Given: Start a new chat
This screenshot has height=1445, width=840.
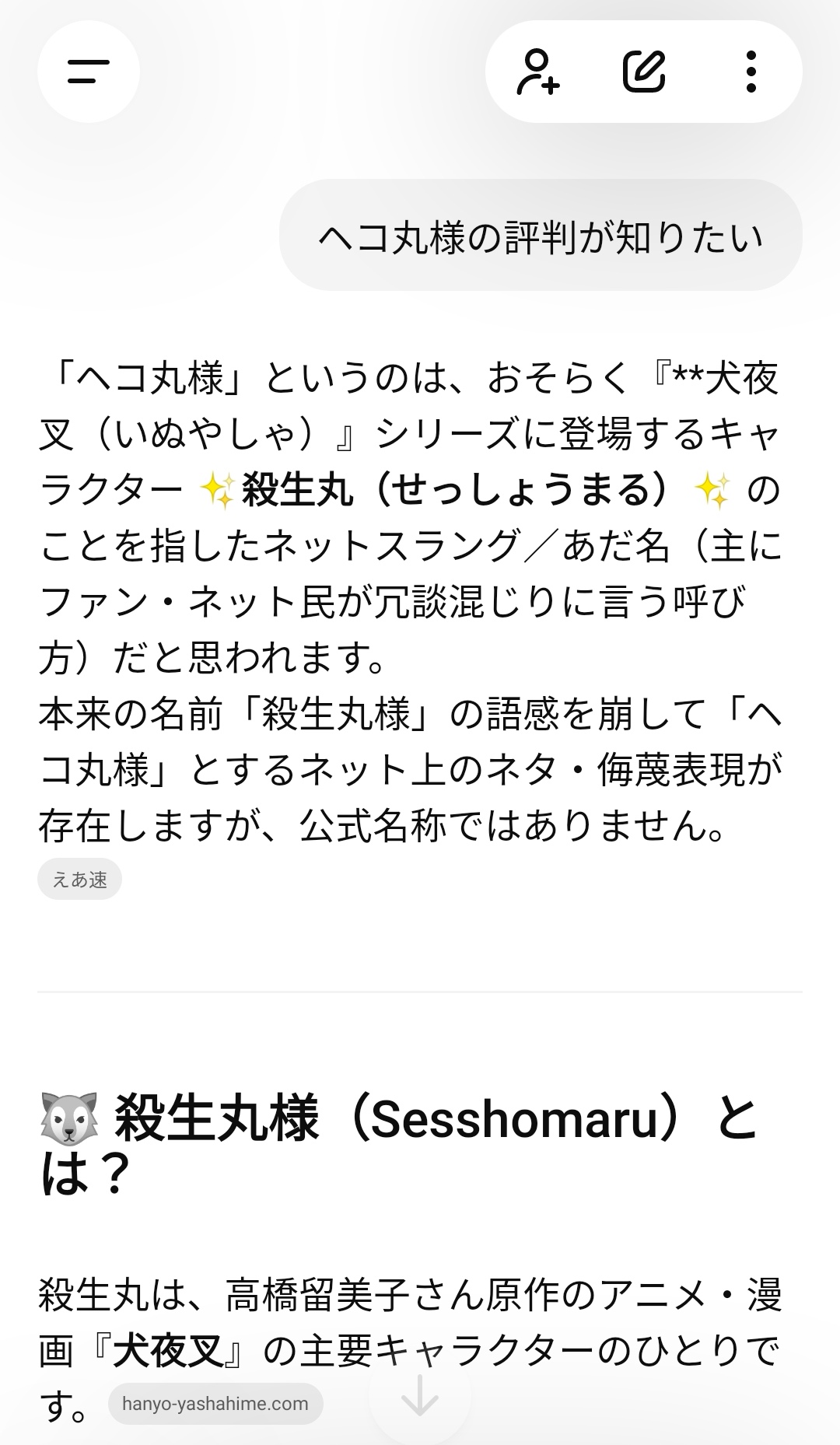Looking at the screenshot, I should (x=644, y=72).
